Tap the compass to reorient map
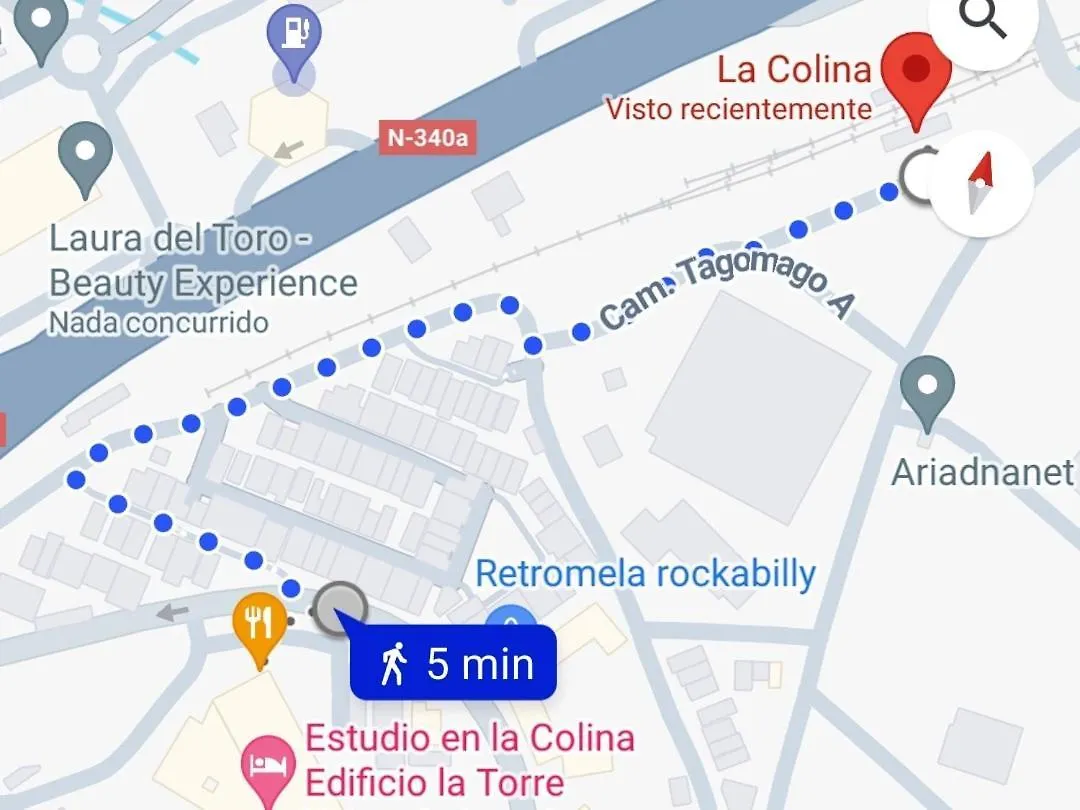Viewport: 1080px width, 810px height. tap(981, 185)
